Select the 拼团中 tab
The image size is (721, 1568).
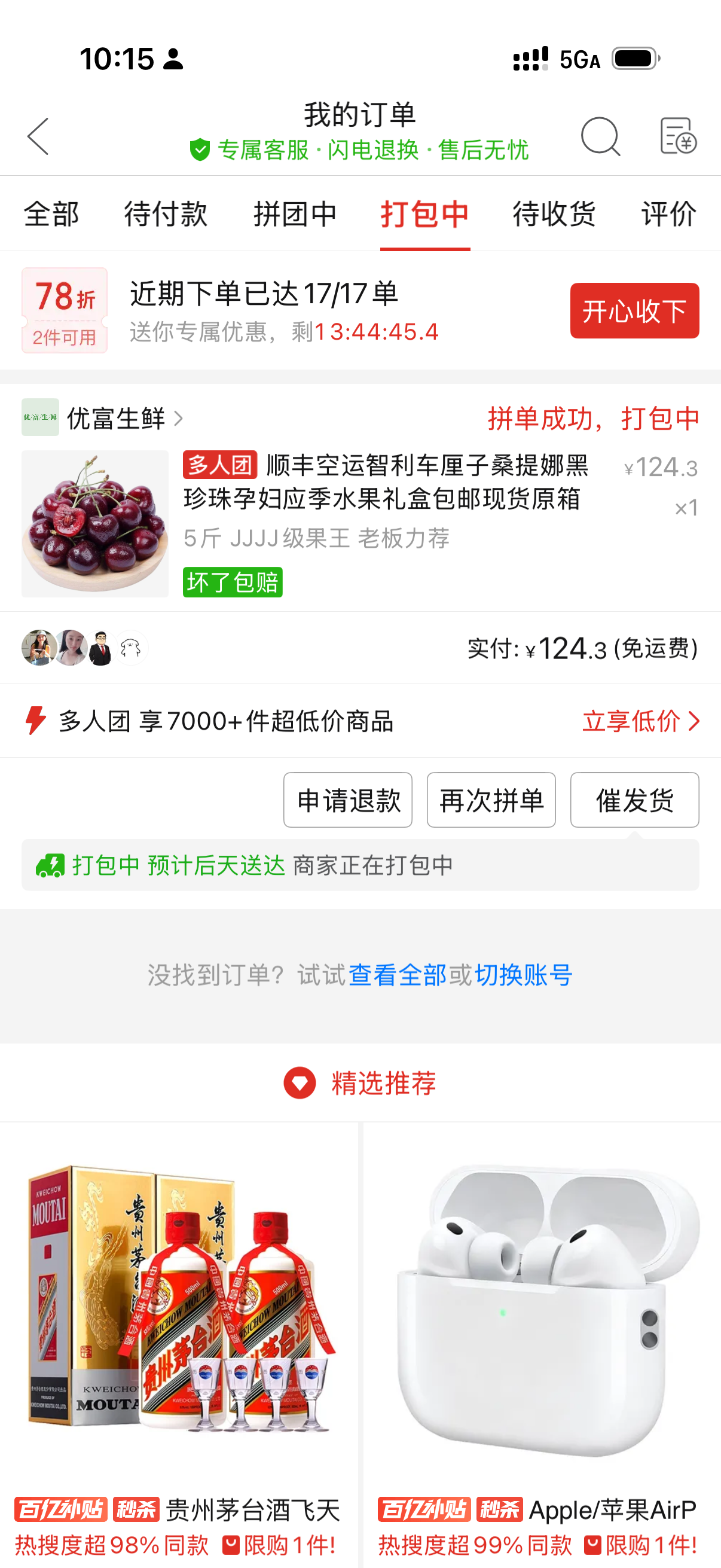coord(295,214)
